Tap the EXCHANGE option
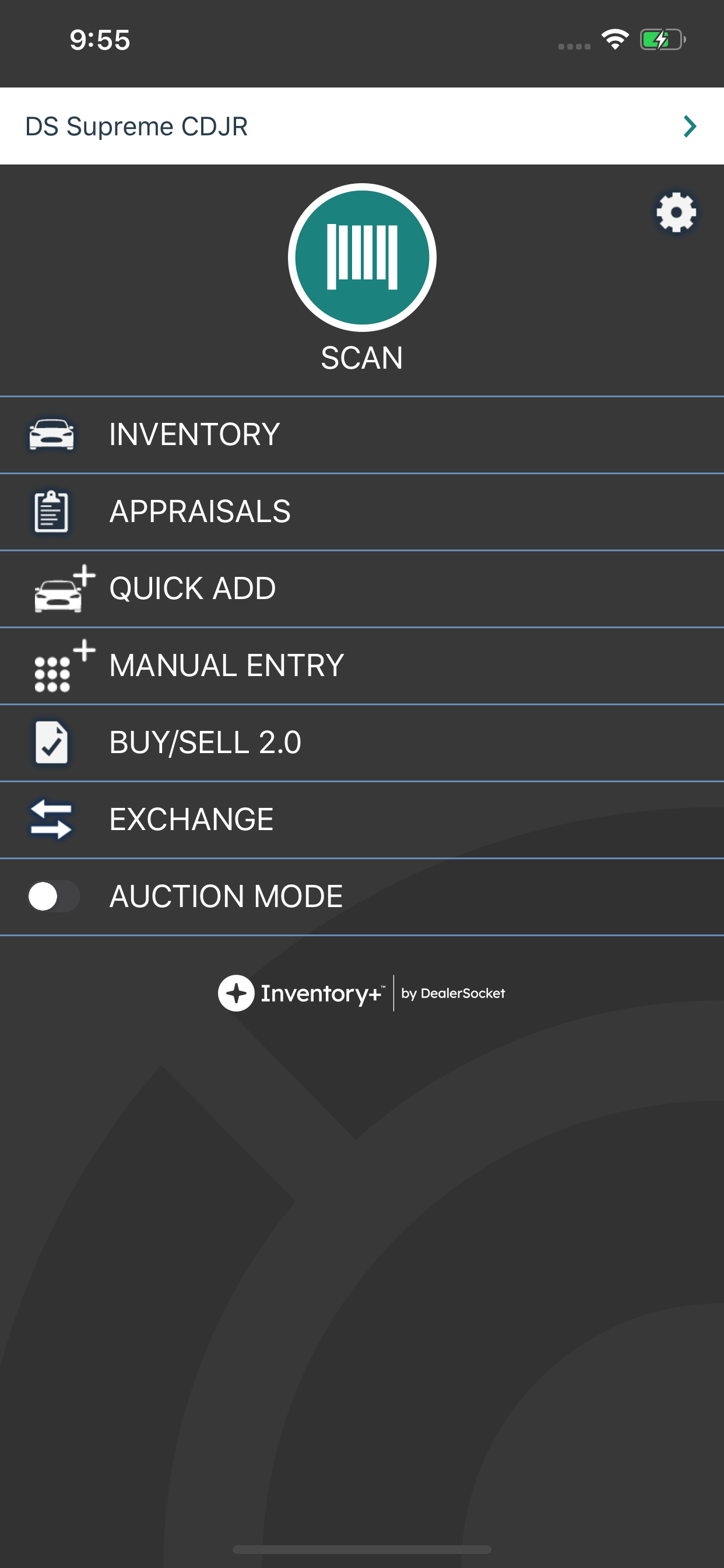 click(x=191, y=820)
